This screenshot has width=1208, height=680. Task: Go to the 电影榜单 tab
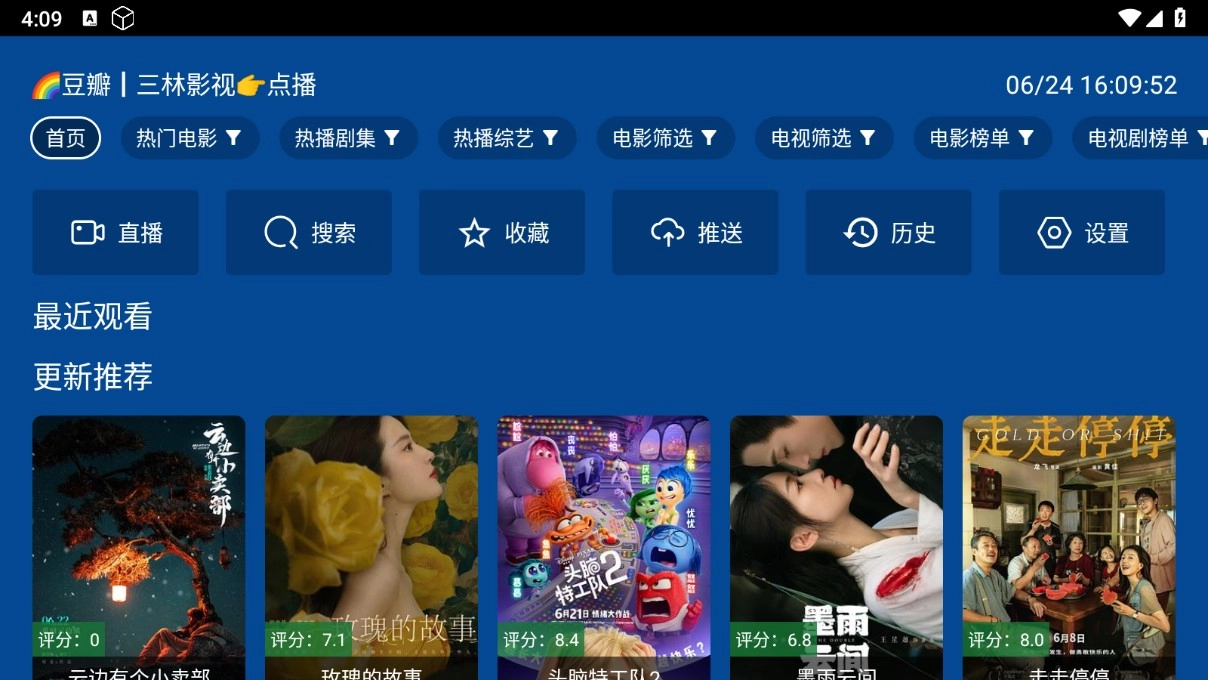982,138
